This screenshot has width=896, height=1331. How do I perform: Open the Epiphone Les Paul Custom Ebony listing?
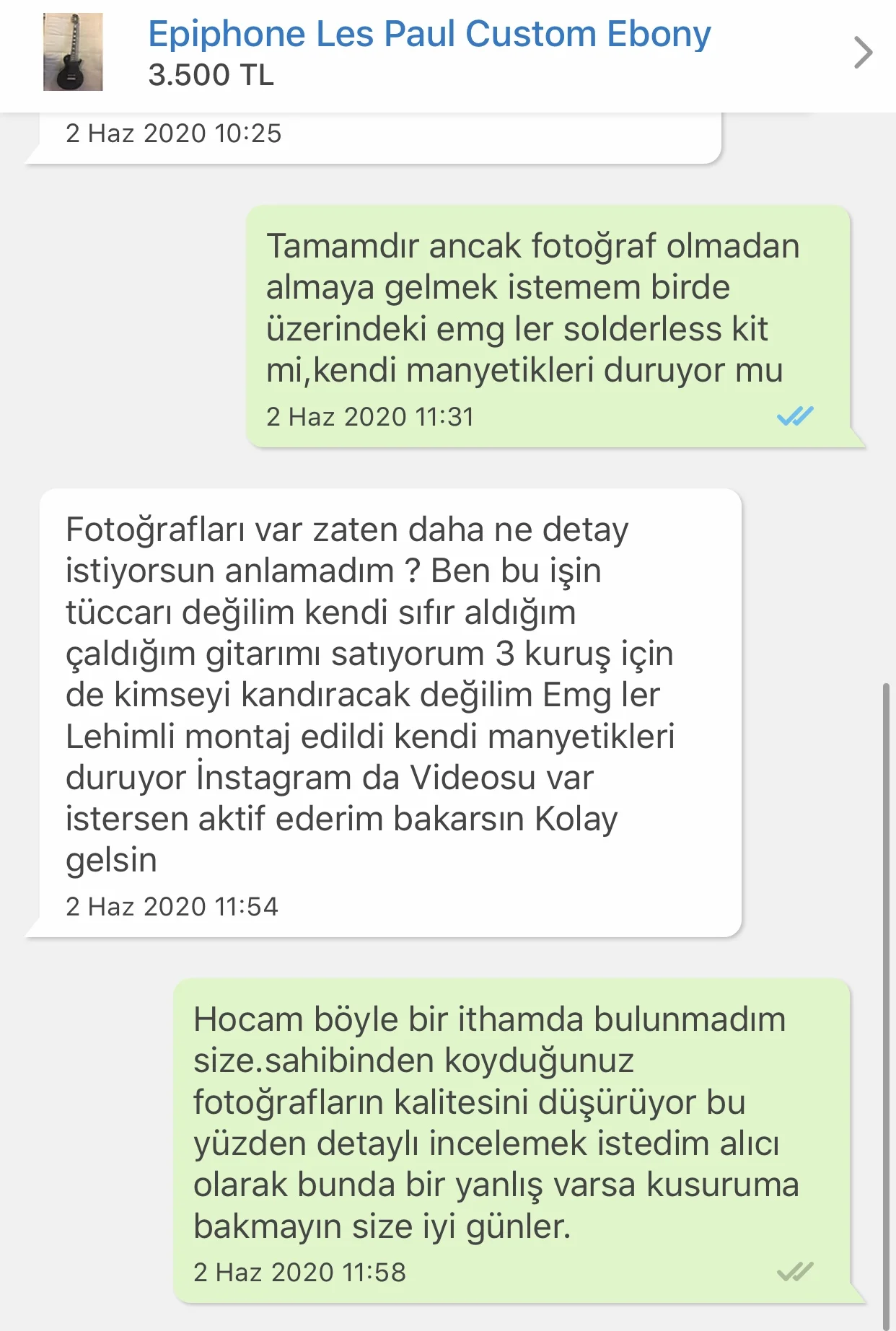(429, 34)
